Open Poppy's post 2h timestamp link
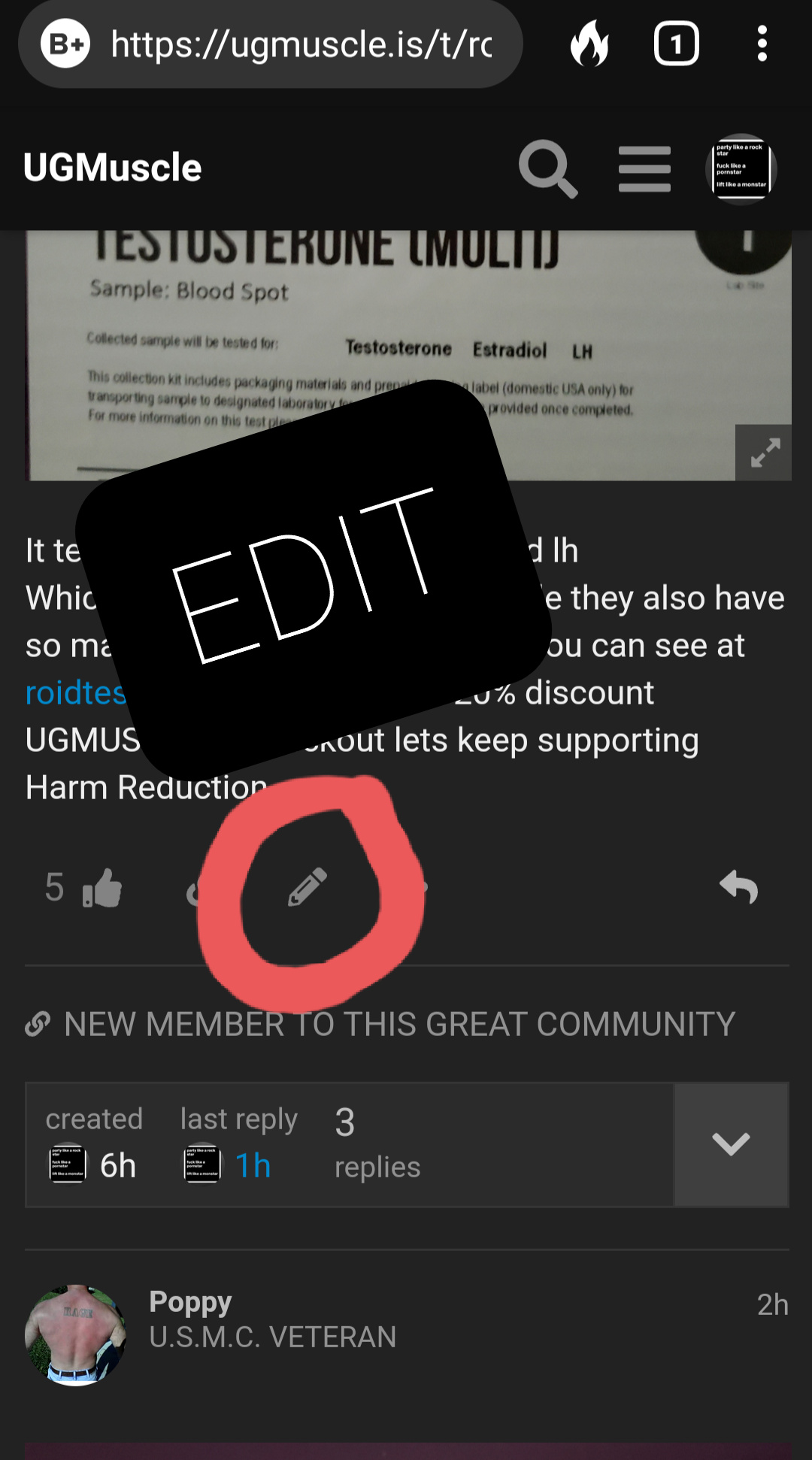This screenshot has width=812, height=1460. click(772, 1304)
